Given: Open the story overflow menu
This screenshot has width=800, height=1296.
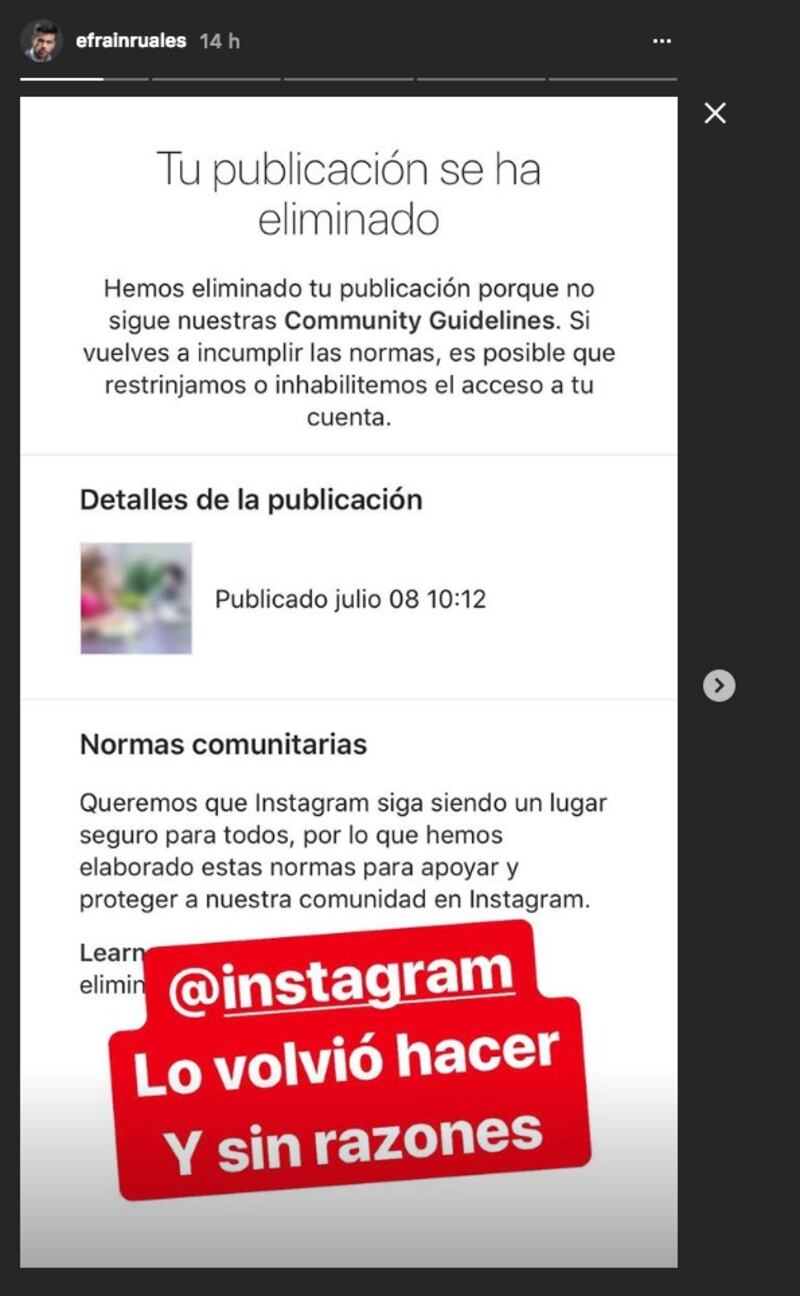Looking at the screenshot, I should coord(661,41).
